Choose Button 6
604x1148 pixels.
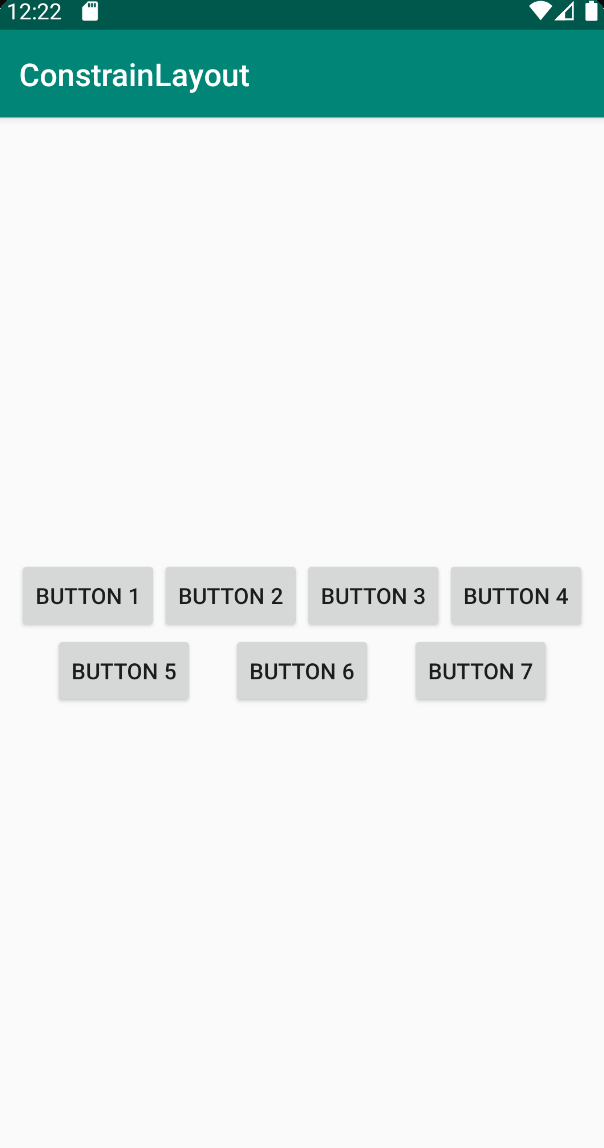pos(302,671)
